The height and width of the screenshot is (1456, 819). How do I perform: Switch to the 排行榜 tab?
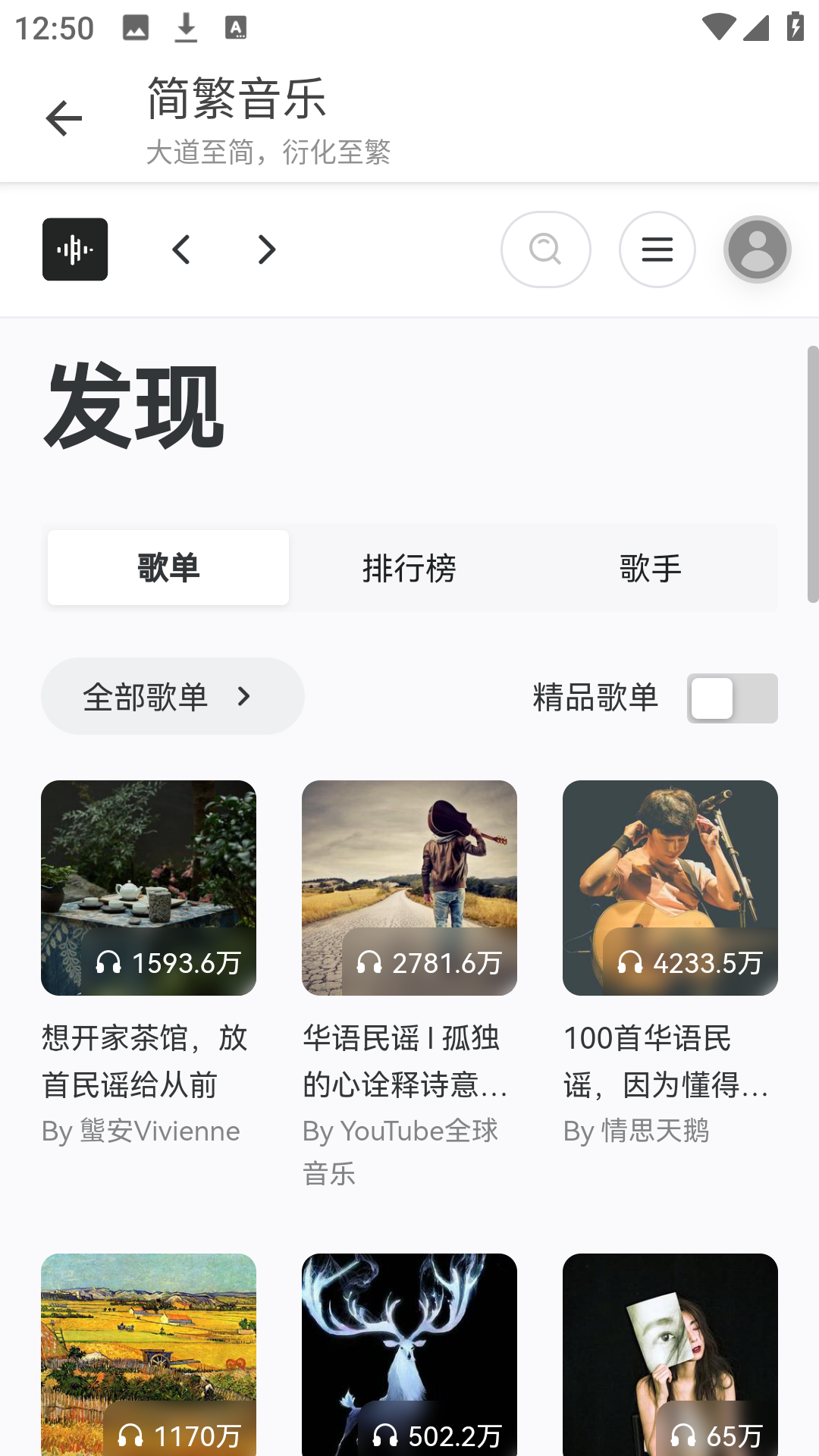[409, 568]
